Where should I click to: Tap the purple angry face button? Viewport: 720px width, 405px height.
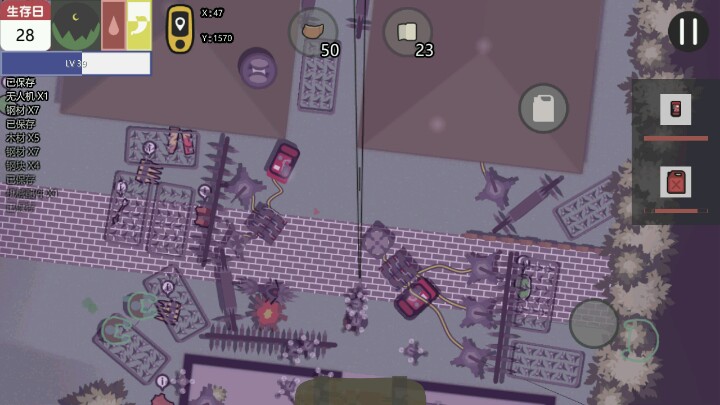(257, 67)
